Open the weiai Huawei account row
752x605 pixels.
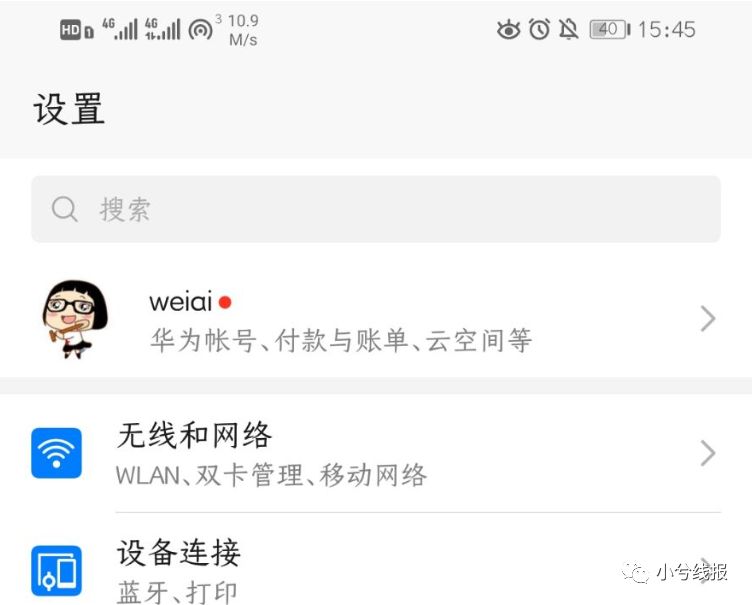pyautogui.click(x=375, y=318)
